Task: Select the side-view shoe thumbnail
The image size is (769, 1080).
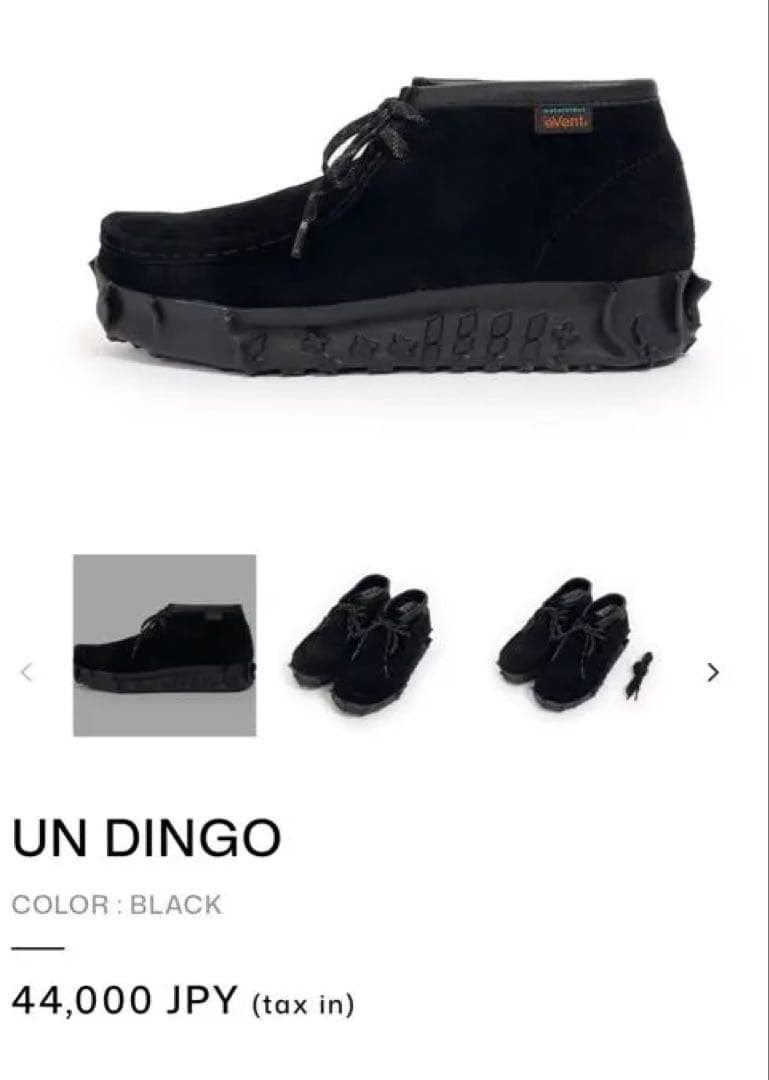Action: [x=164, y=645]
